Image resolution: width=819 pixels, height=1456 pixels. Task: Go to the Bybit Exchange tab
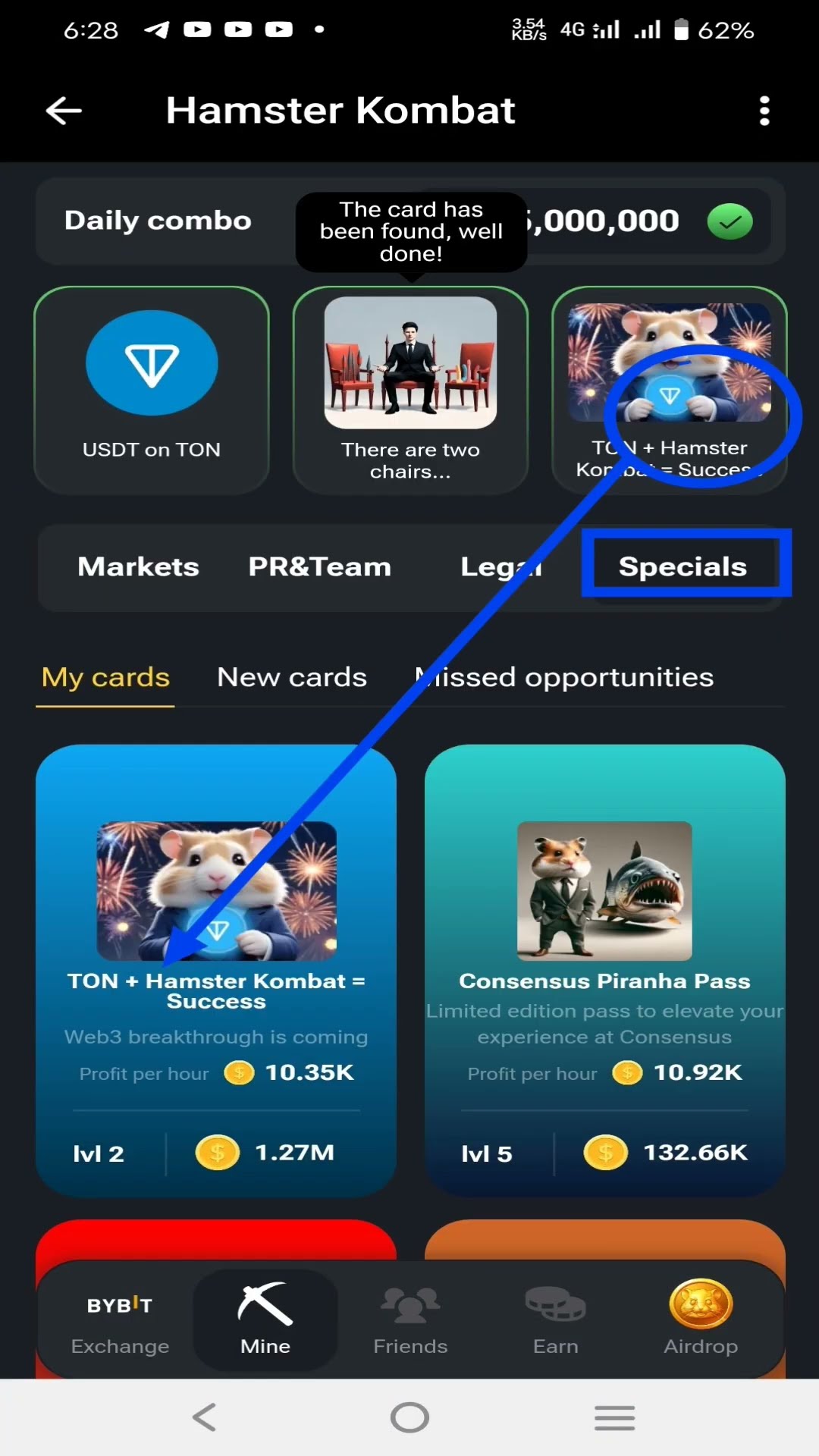coord(120,1323)
